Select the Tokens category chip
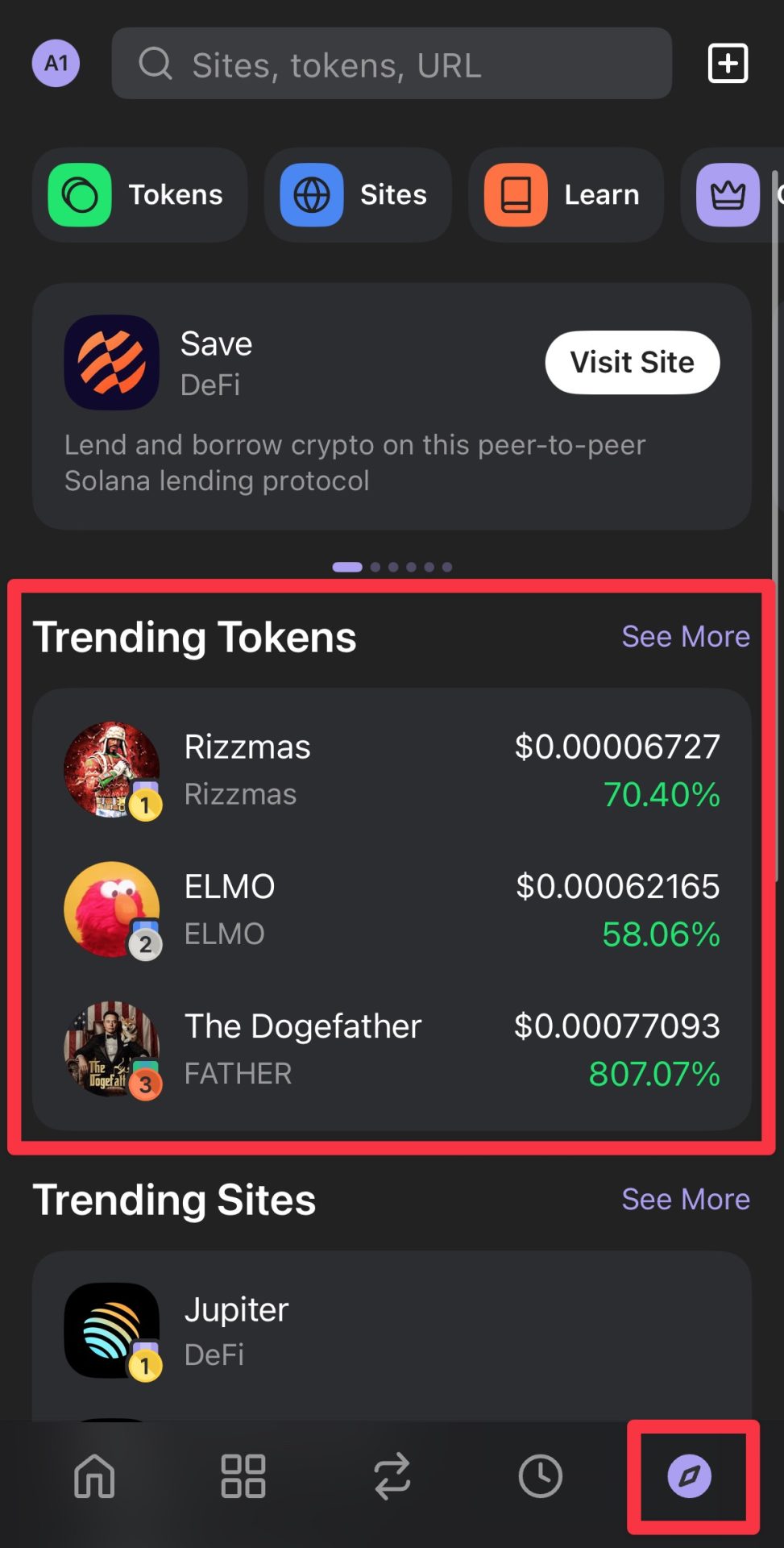 139,195
